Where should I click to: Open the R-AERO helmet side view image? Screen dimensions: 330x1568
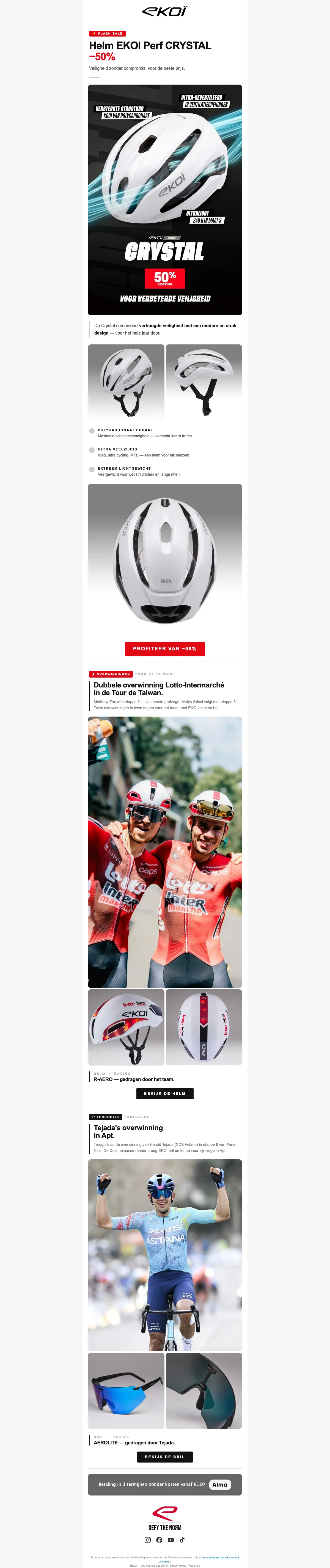click(126, 1027)
